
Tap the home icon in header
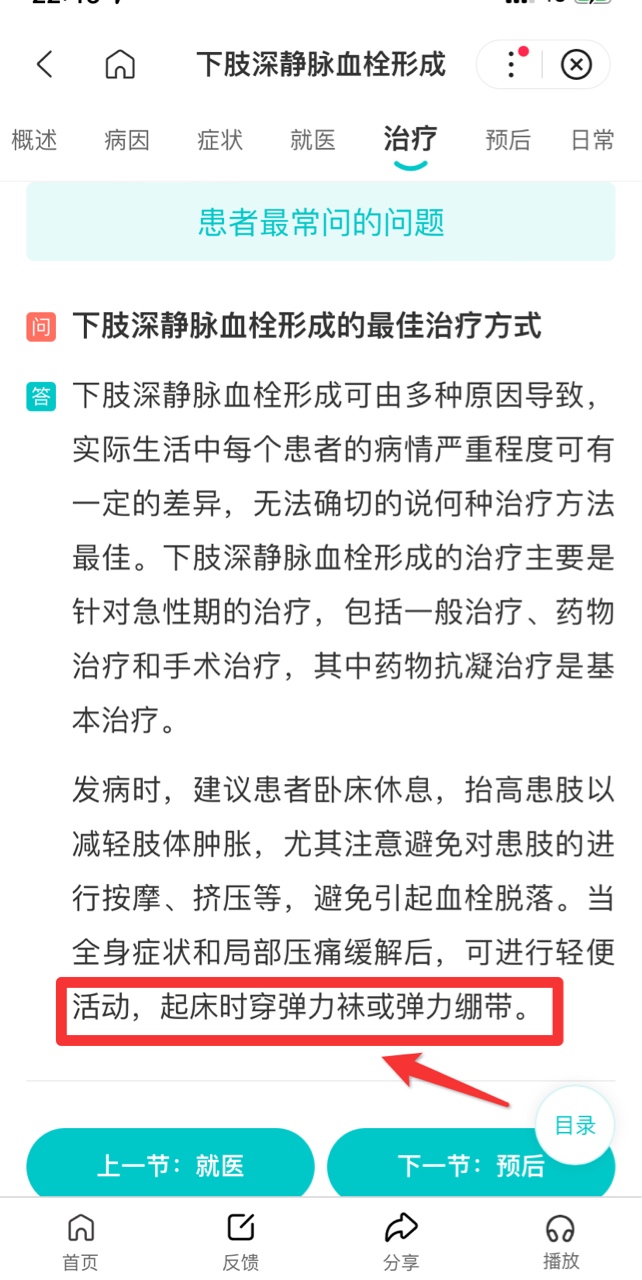[x=120, y=65]
